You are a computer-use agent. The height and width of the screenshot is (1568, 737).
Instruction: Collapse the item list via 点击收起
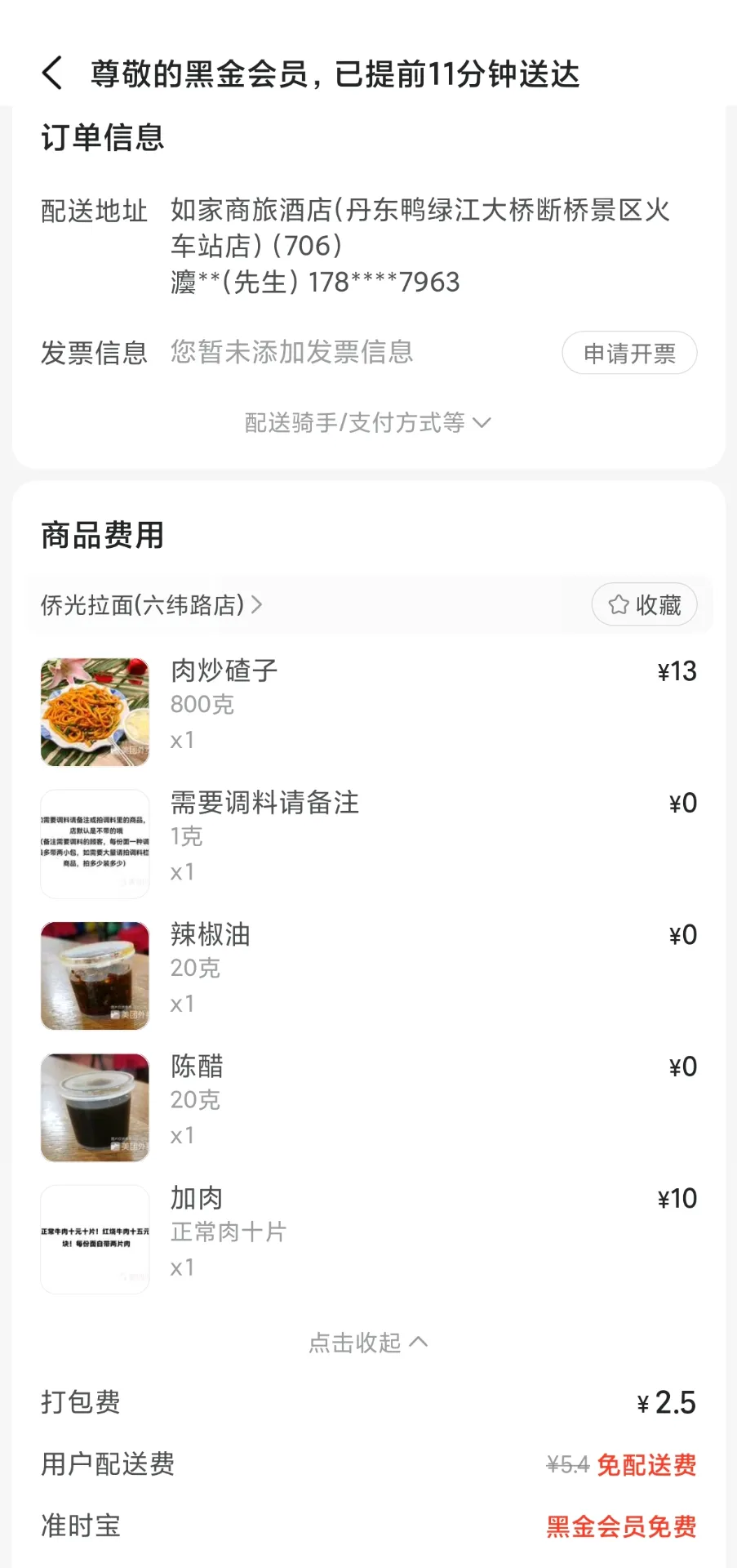[368, 1341]
